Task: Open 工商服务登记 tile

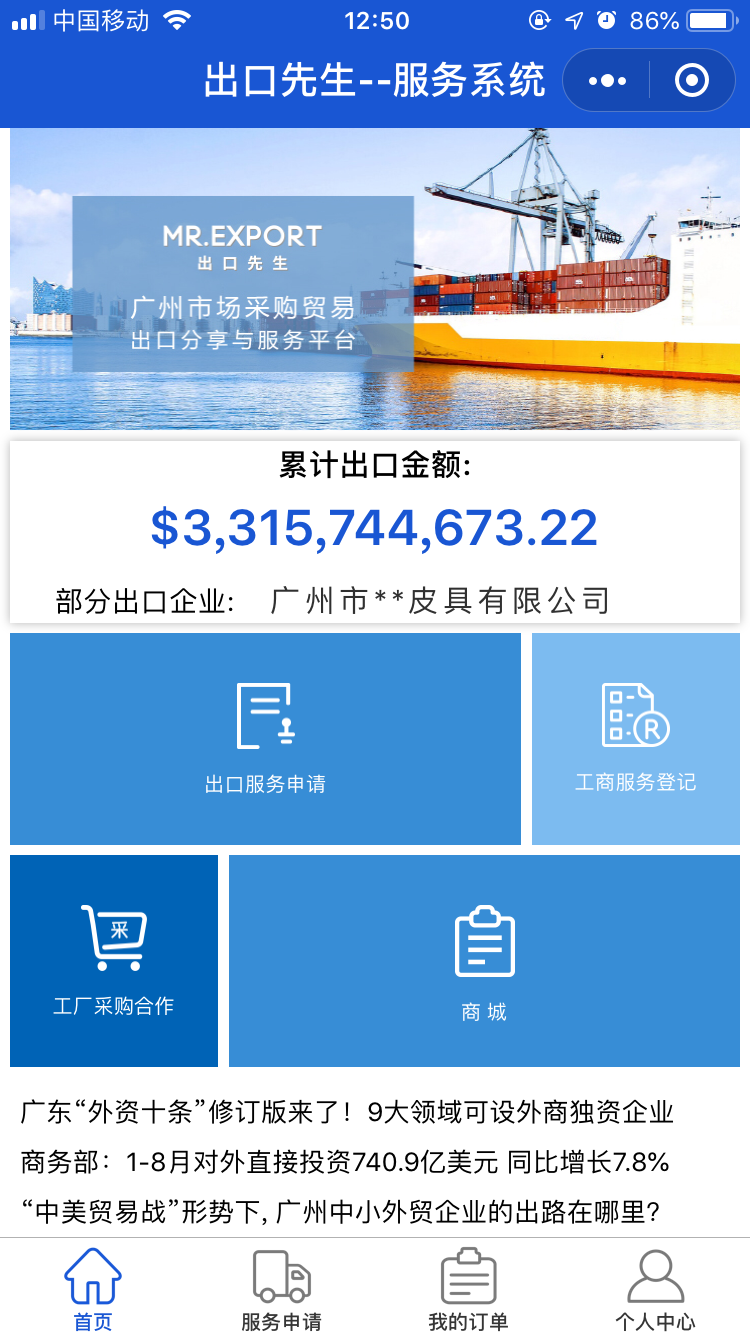Action: point(635,739)
